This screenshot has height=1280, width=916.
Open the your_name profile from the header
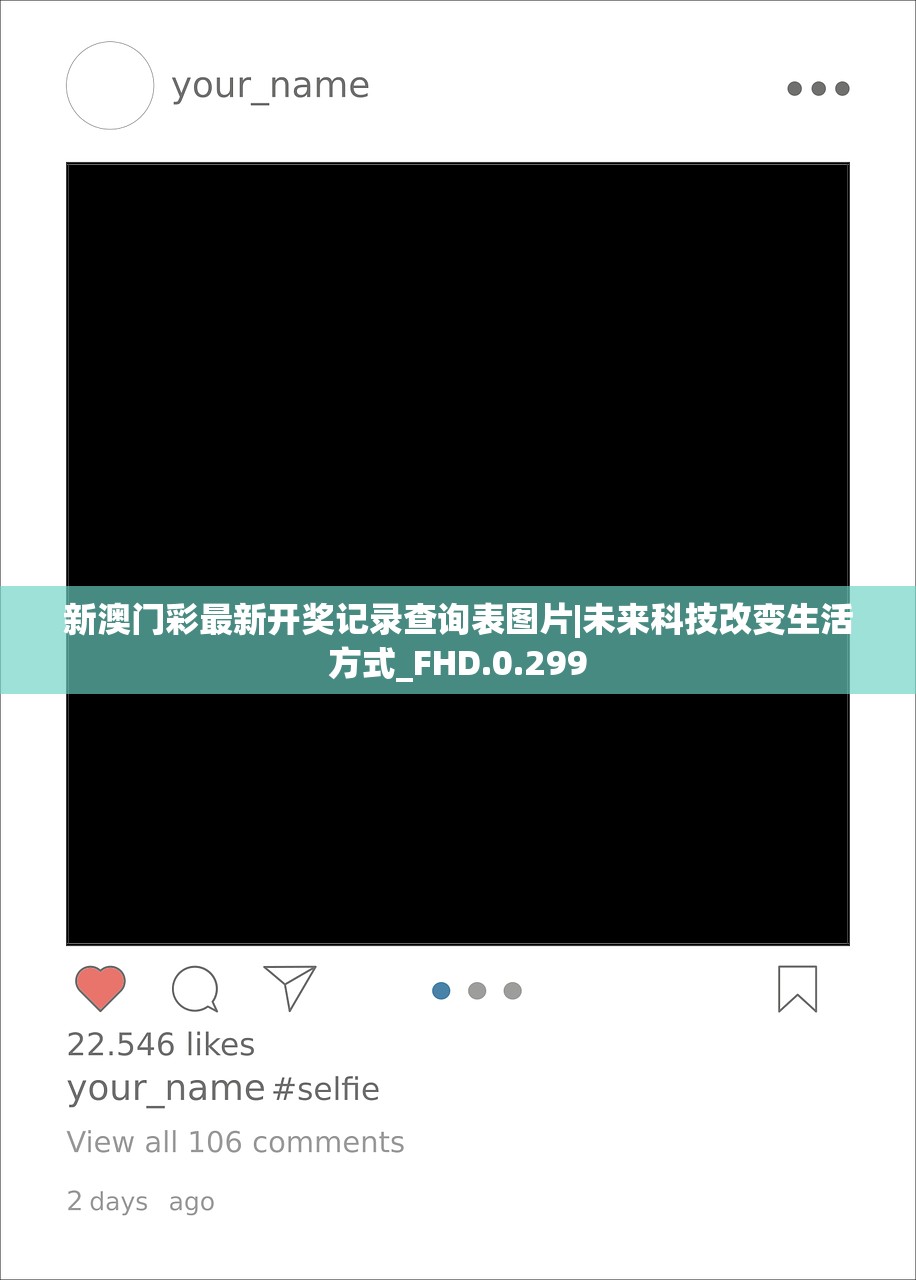tap(268, 86)
